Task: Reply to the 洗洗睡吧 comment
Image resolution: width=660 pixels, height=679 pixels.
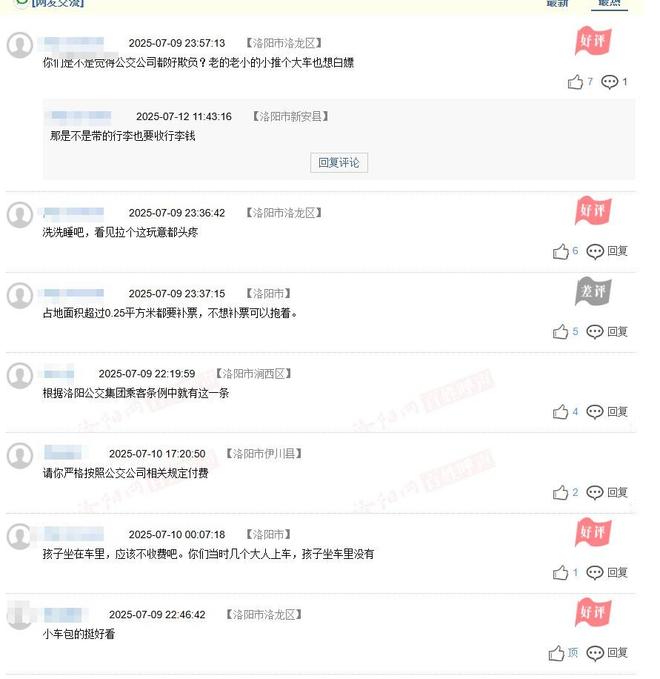Action: [607, 251]
